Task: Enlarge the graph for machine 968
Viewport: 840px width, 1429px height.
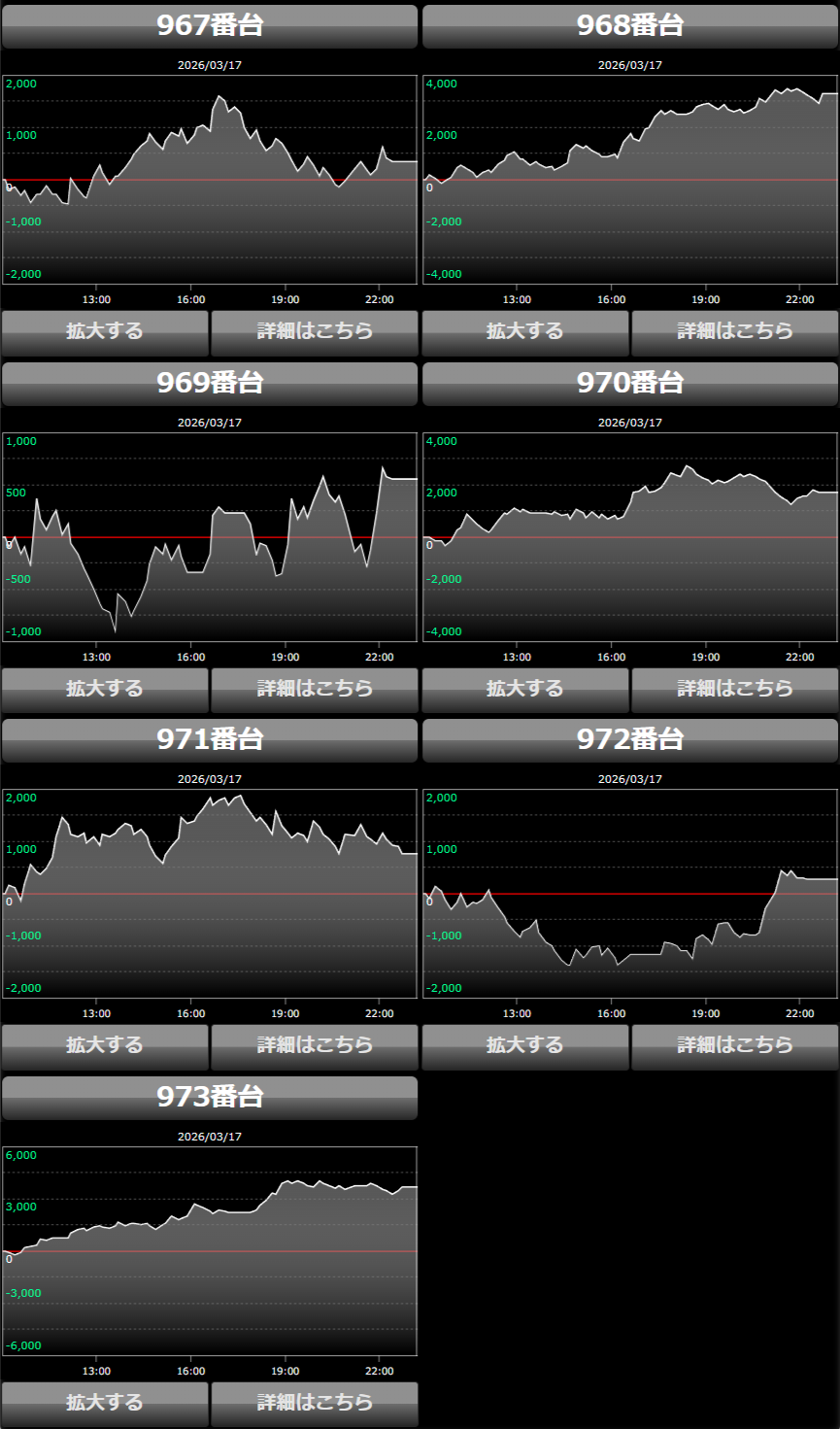Action: pos(525,332)
